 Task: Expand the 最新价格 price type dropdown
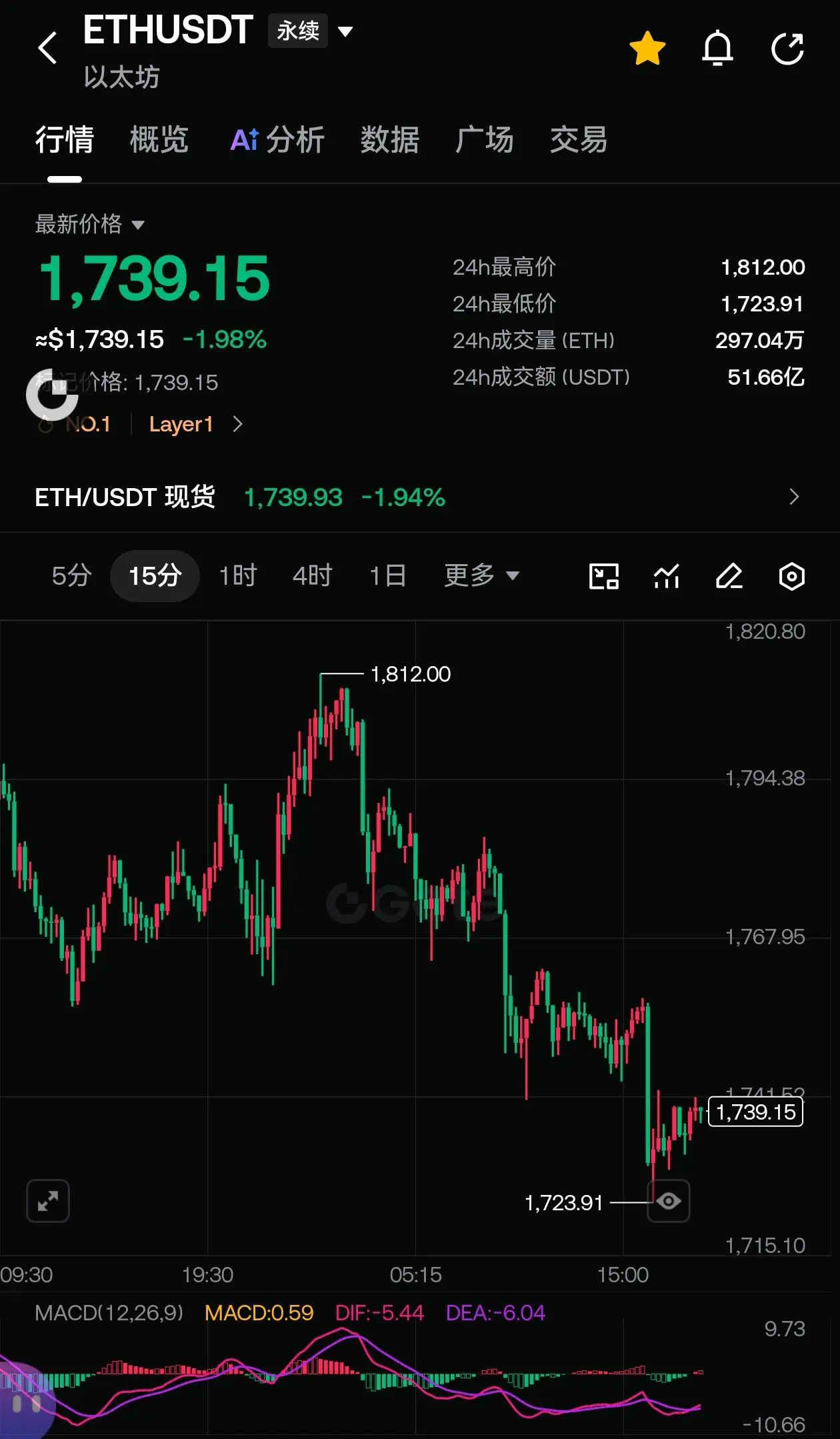tap(89, 224)
